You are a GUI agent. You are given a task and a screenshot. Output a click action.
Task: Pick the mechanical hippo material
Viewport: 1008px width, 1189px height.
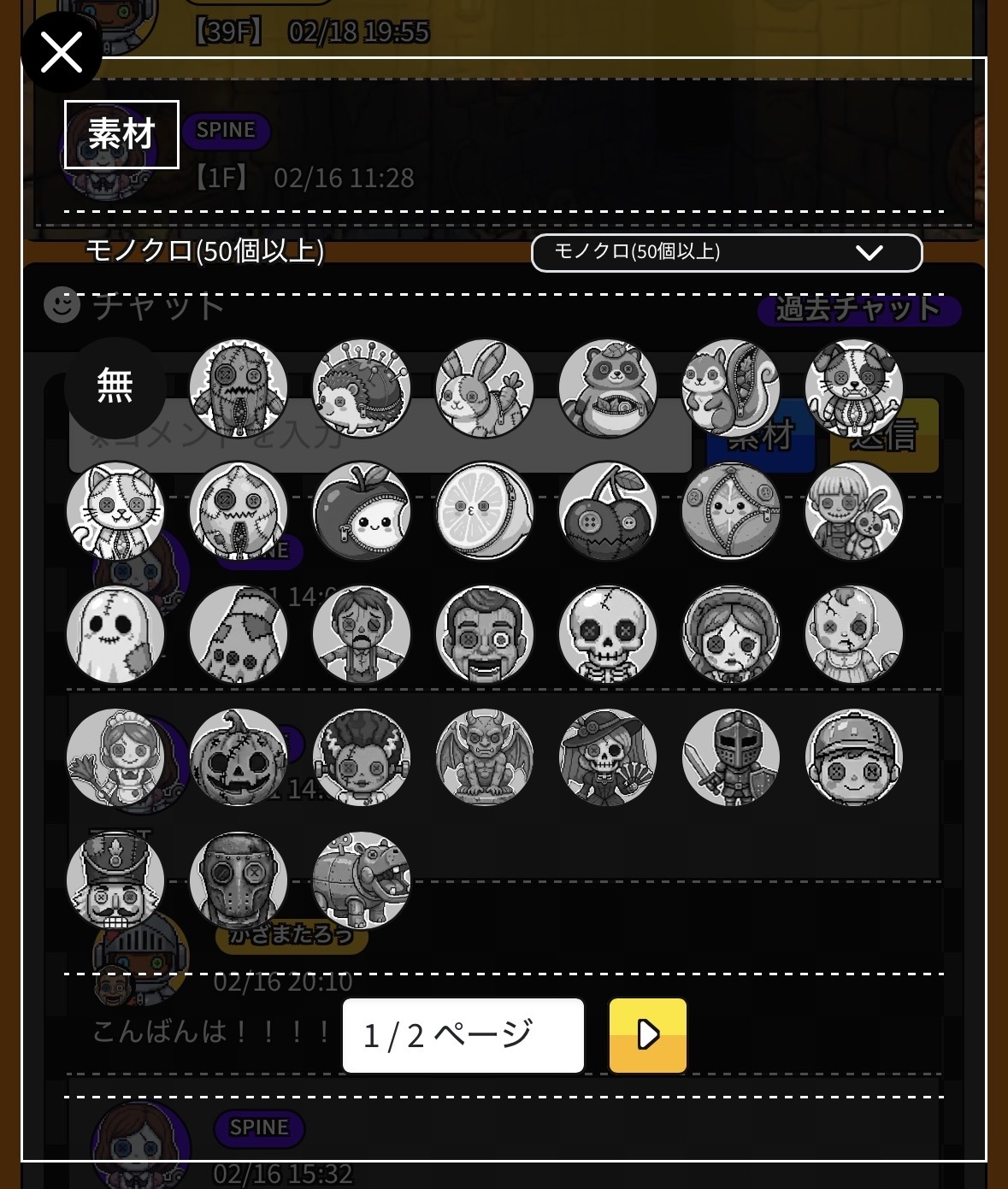362,880
